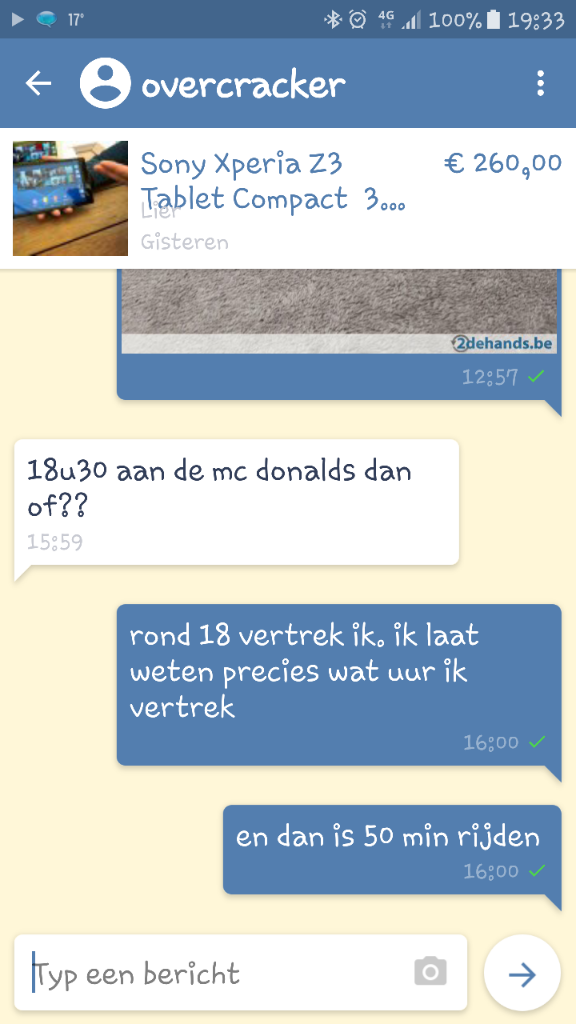The image size is (576, 1024).
Task: Open the Sony Xperia Z3 Tablet listing
Action: click(288, 198)
